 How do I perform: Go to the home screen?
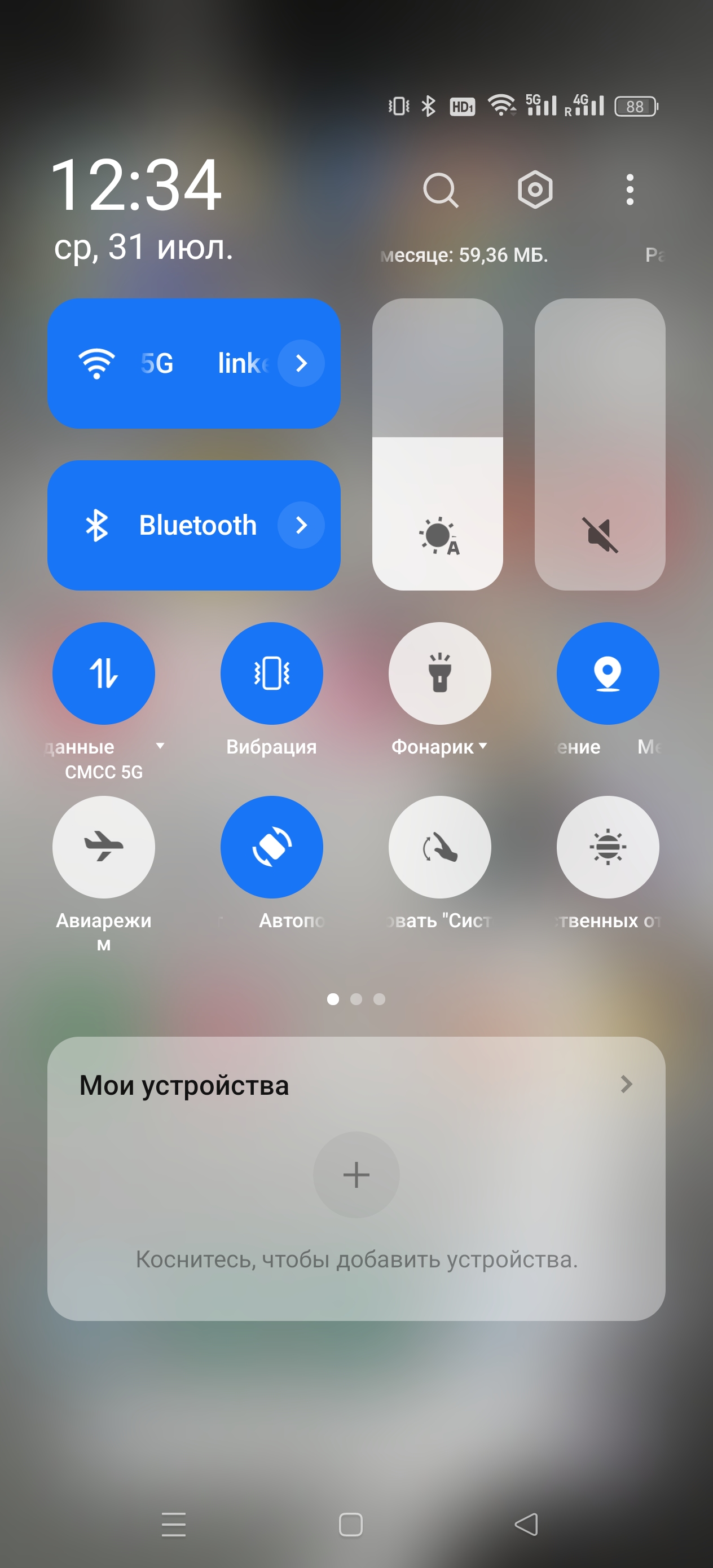point(351,1524)
